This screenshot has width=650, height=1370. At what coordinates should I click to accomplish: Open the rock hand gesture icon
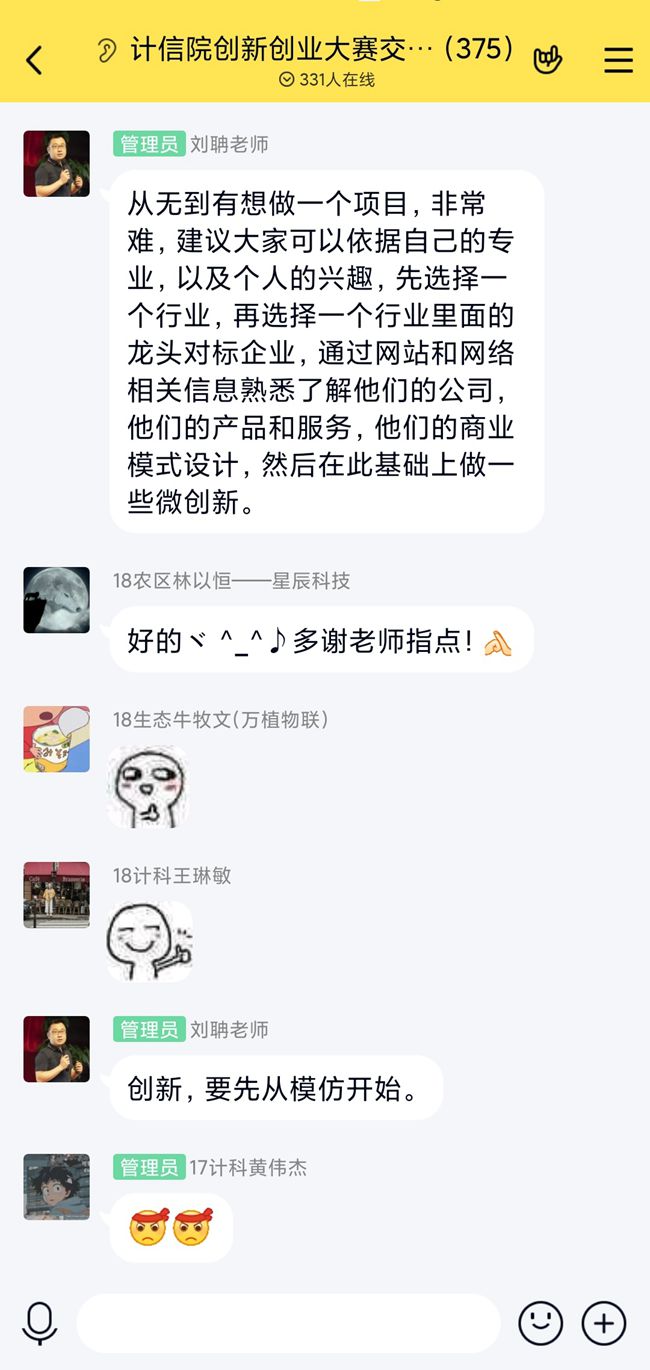tap(547, 59)
